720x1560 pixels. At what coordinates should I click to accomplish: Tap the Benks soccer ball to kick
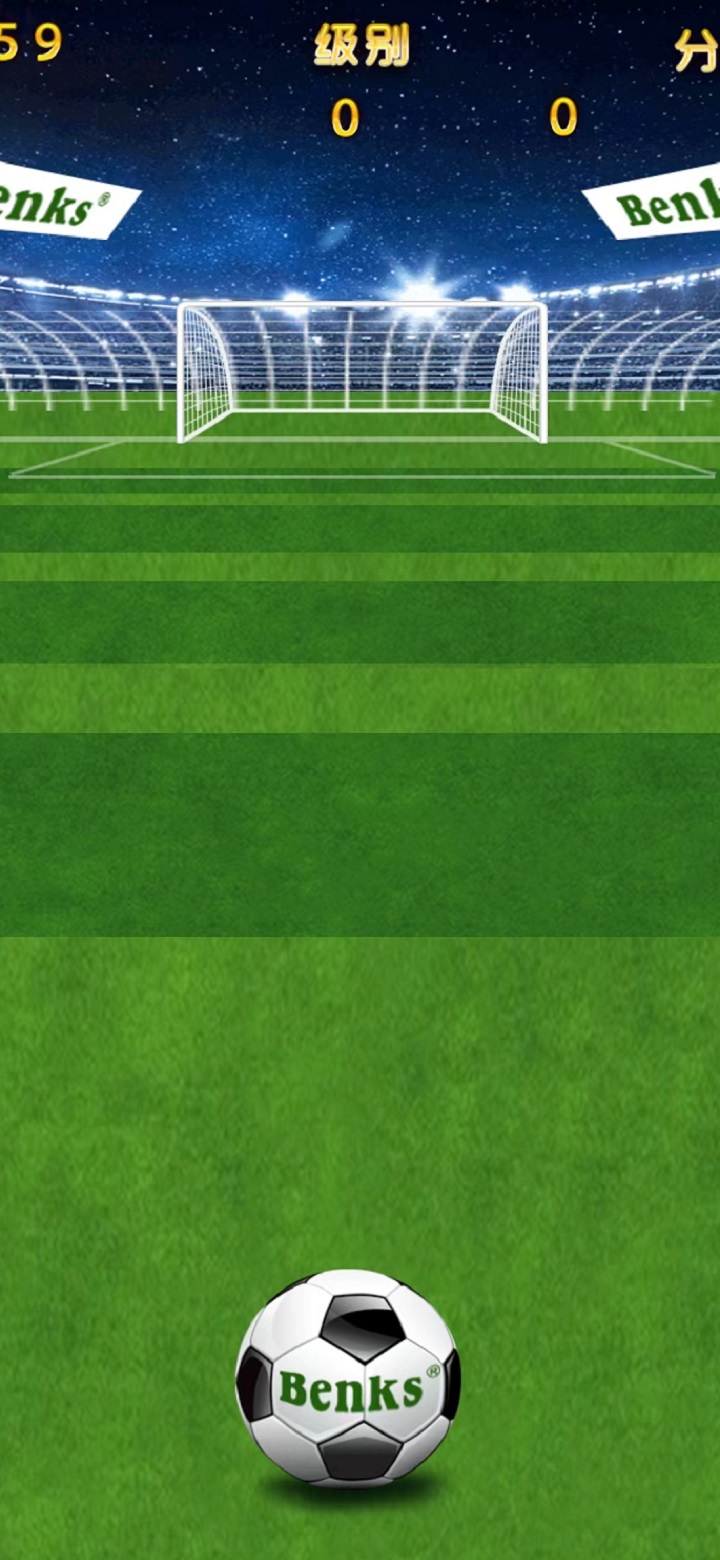point(348,1377)
